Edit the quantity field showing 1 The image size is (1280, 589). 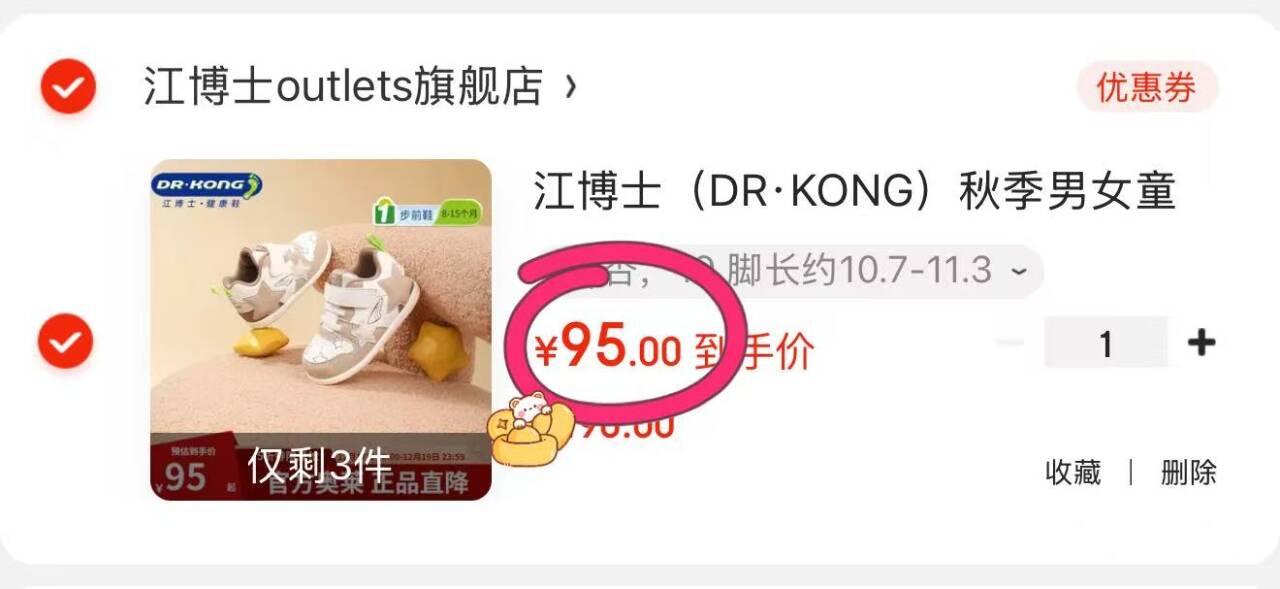(1105, 344)
